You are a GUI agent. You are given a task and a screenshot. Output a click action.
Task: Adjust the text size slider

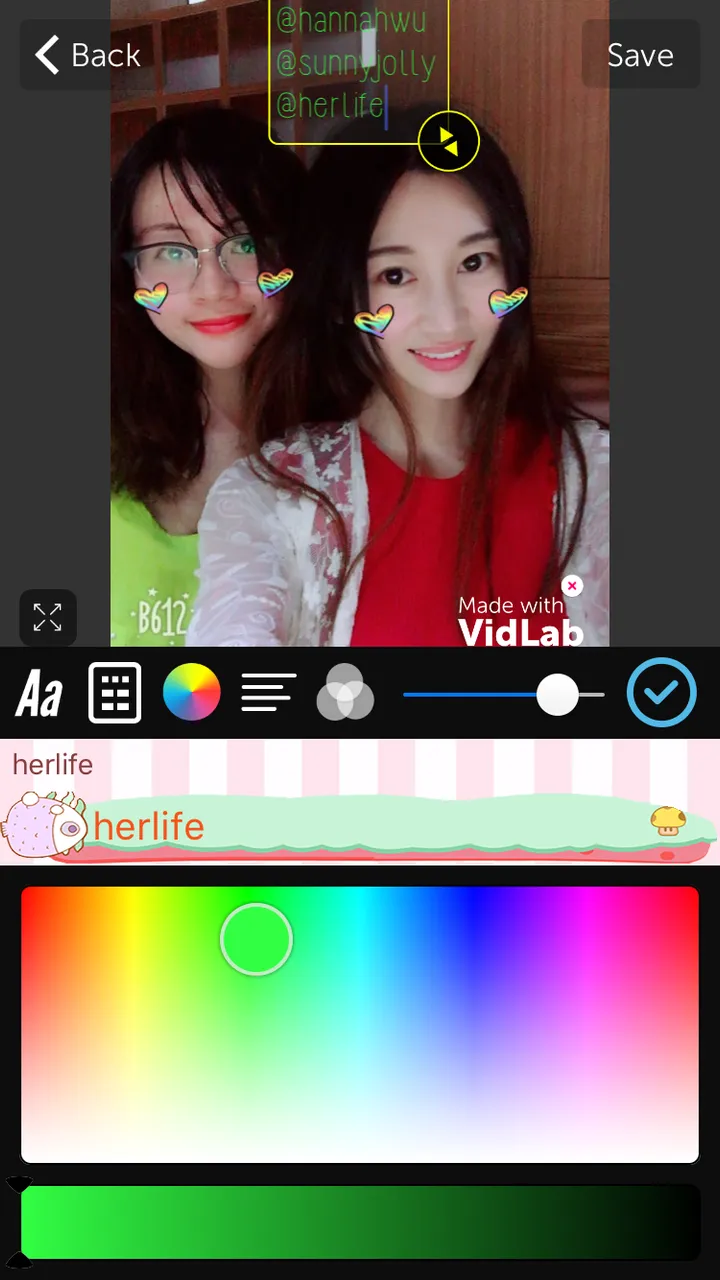point(557,695)
